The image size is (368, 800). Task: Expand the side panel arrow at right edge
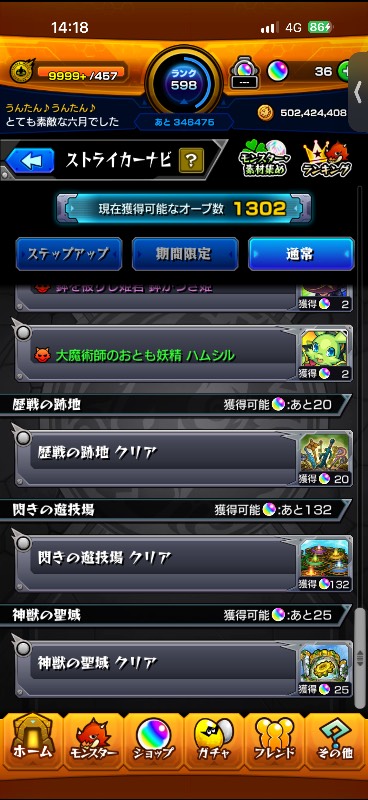pyautogui.click(x=358, y=92)
